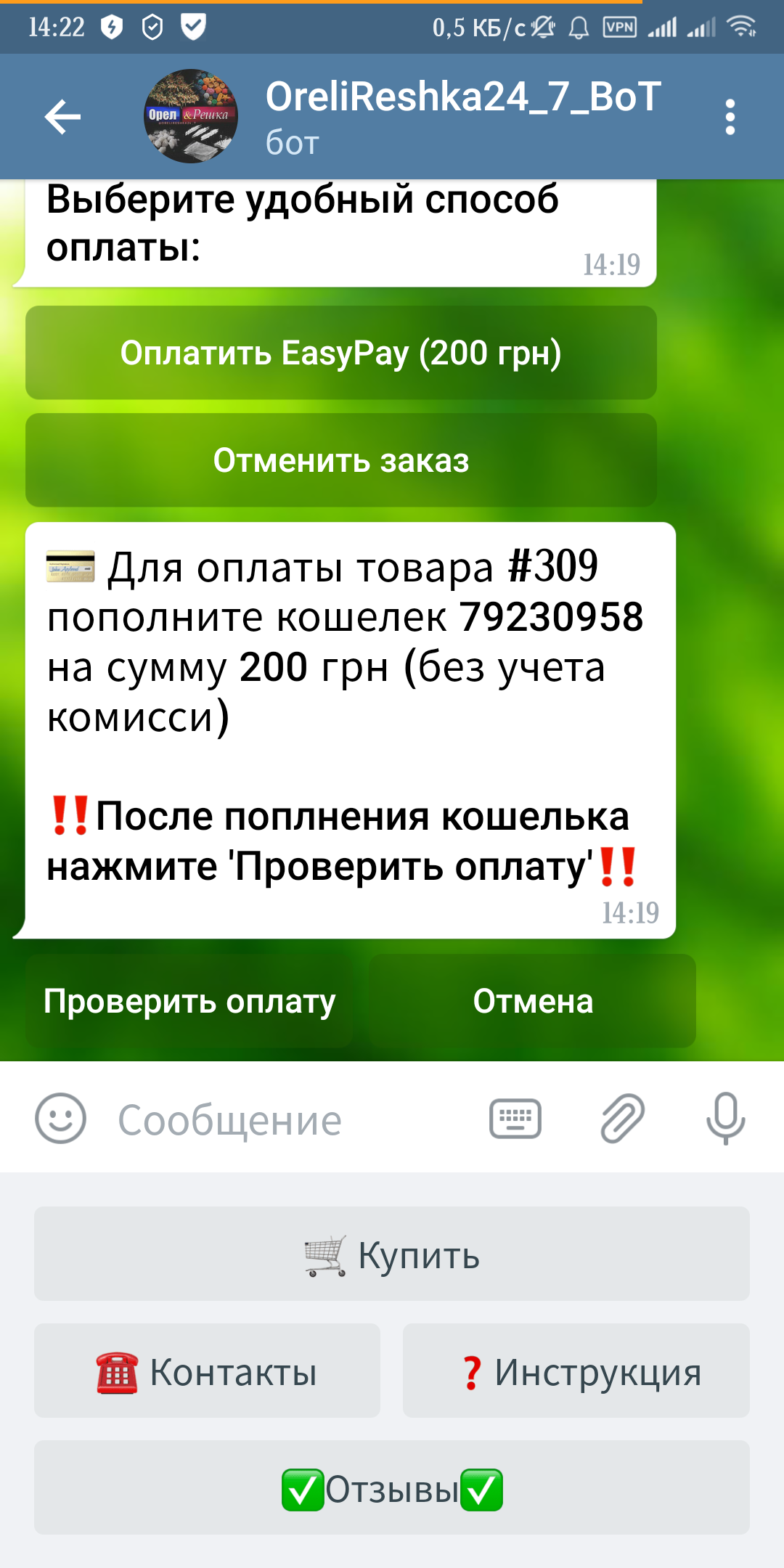This screenshot has width=784, height=1568.
Task: Open Контакты
Action: (x=207, y=1371)
